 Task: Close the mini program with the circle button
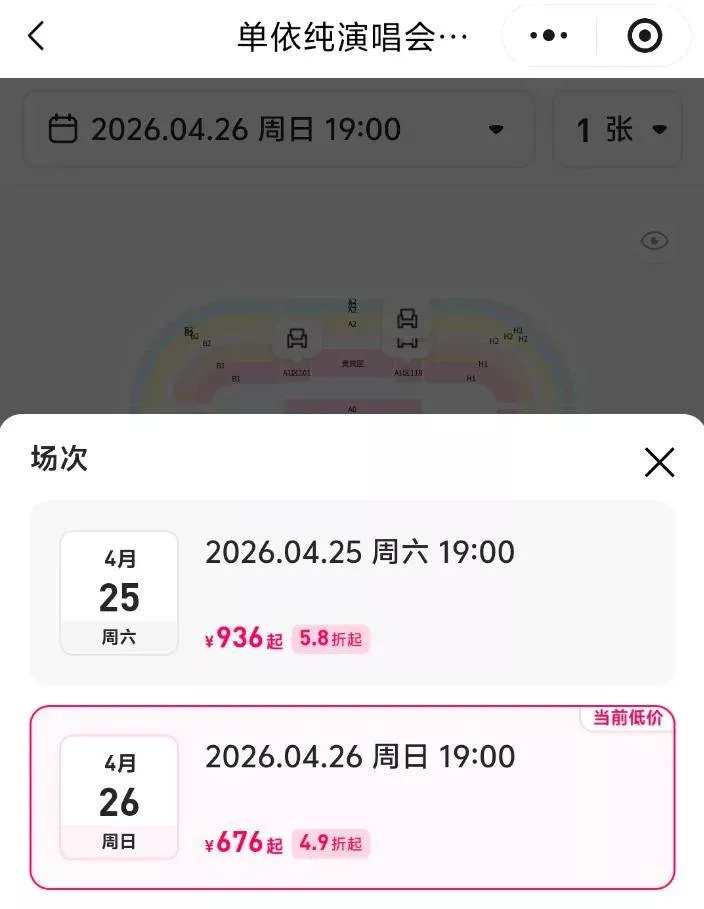[x=644, y=37]
